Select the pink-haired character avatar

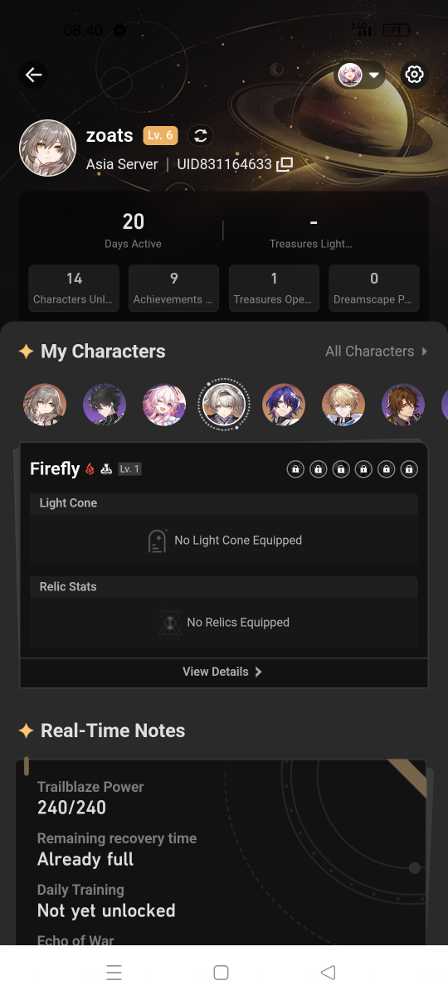click(165, 404)
